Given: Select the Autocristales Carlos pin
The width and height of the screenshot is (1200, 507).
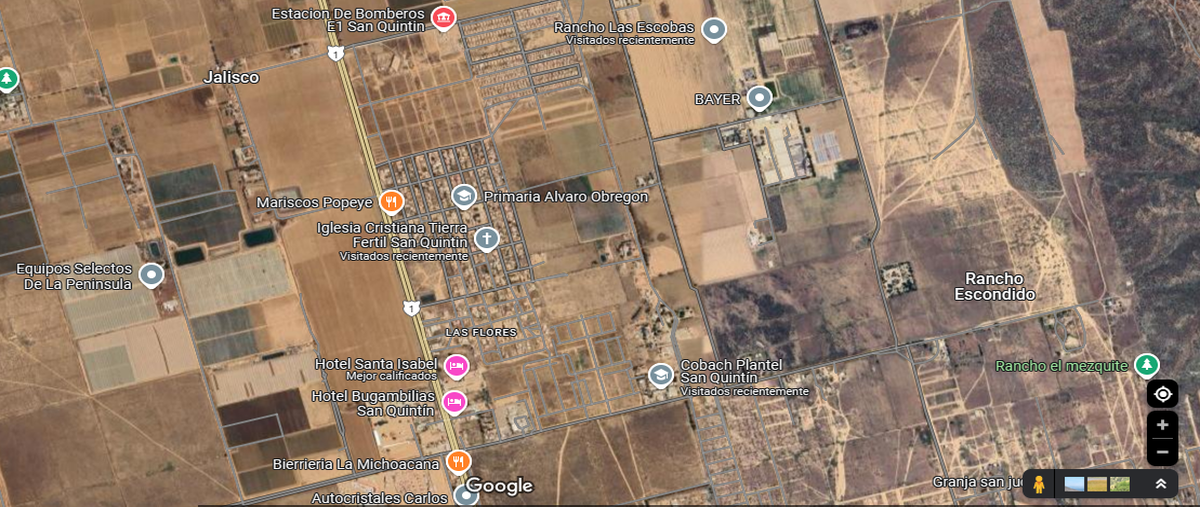Looking at the screenshot, I should pyautogui.click(x=465, y=494).
